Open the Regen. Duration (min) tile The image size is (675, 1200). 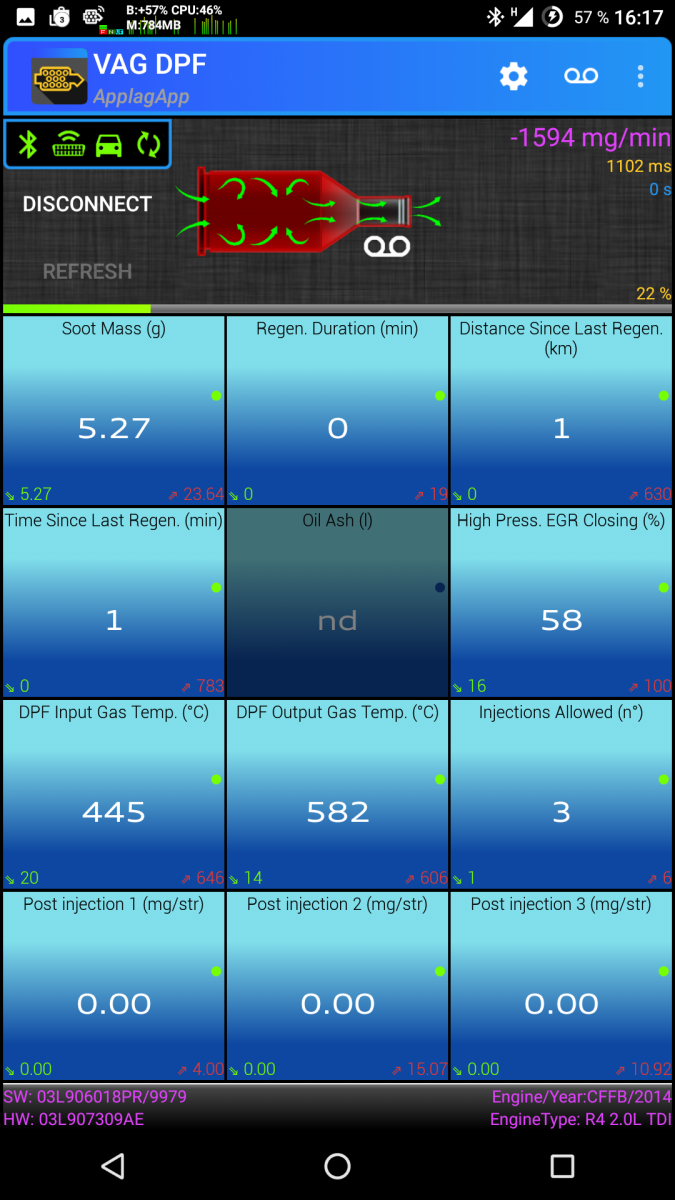[x=338, y=410]
